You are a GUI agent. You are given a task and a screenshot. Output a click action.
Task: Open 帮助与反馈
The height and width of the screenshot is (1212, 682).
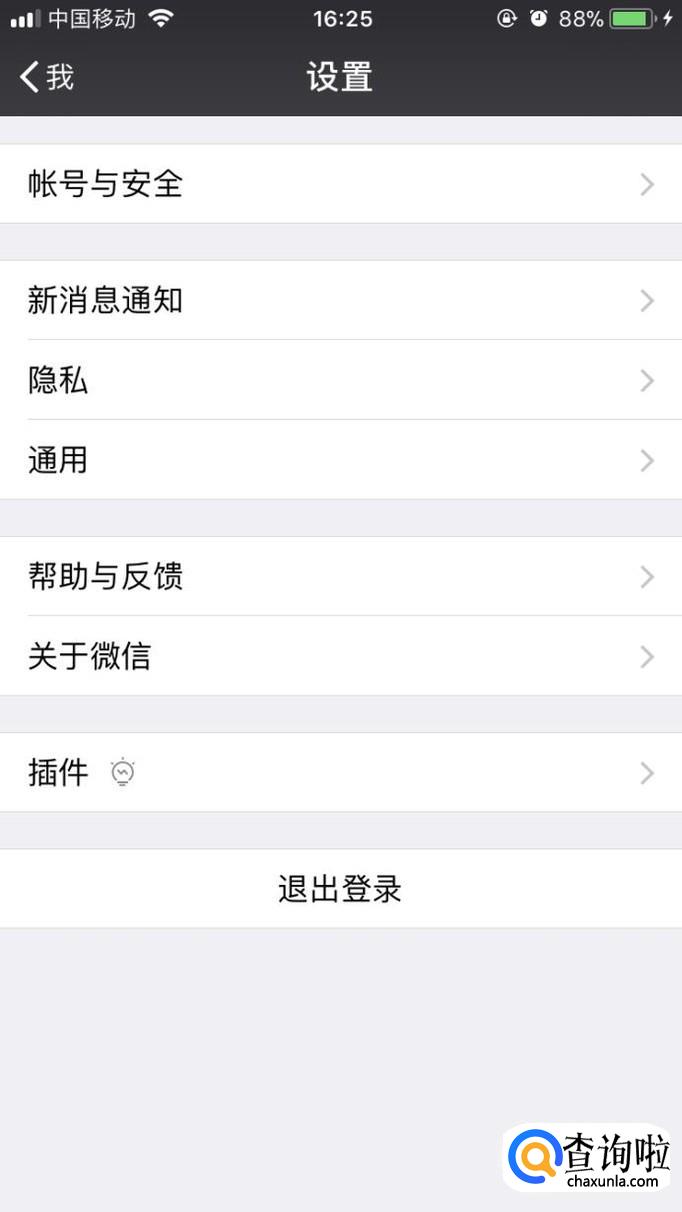(340, 577)
